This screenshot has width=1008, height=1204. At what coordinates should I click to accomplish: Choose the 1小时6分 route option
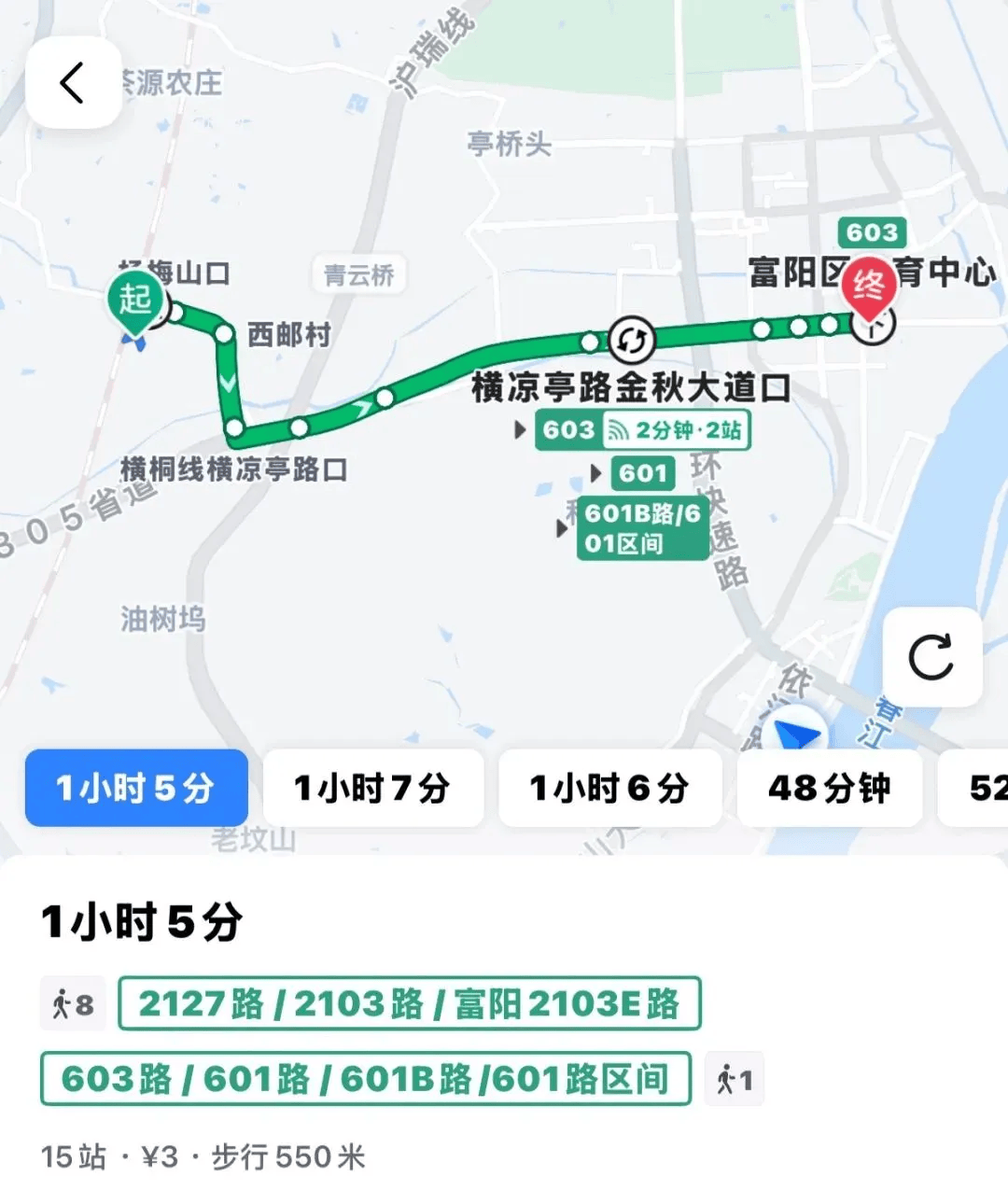609,788
